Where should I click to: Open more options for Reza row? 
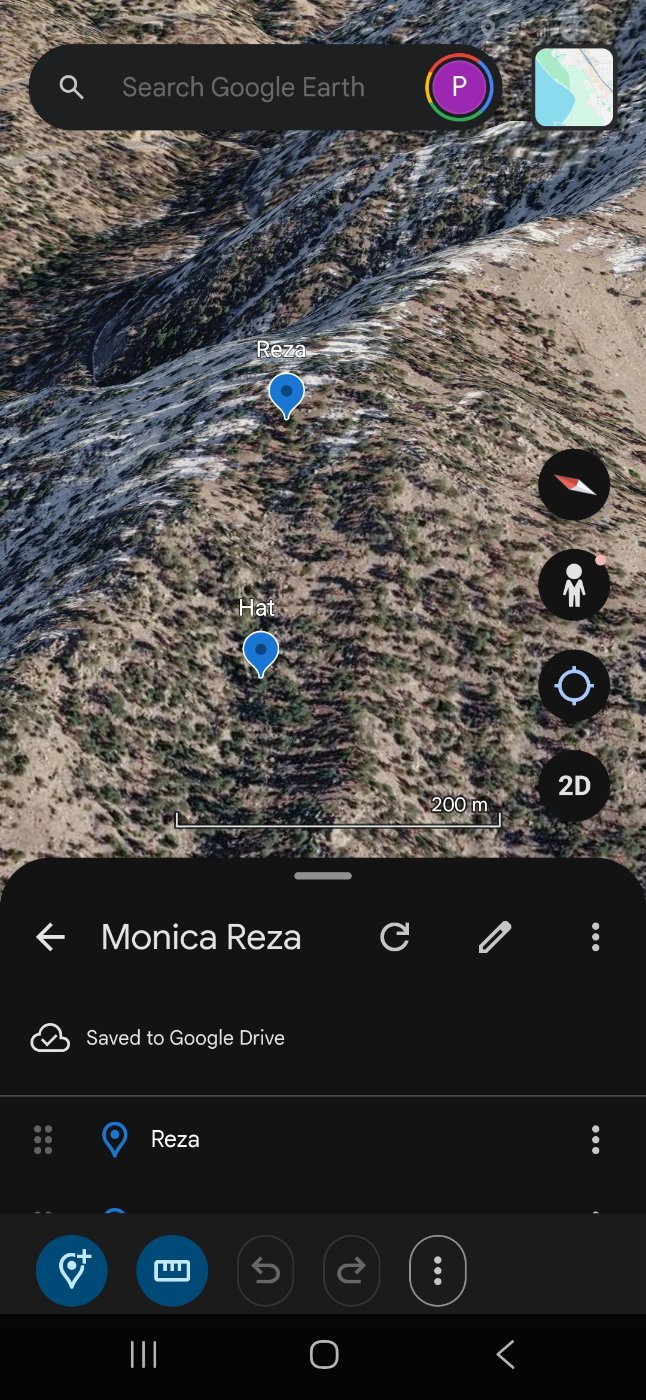pos(595,1139)
